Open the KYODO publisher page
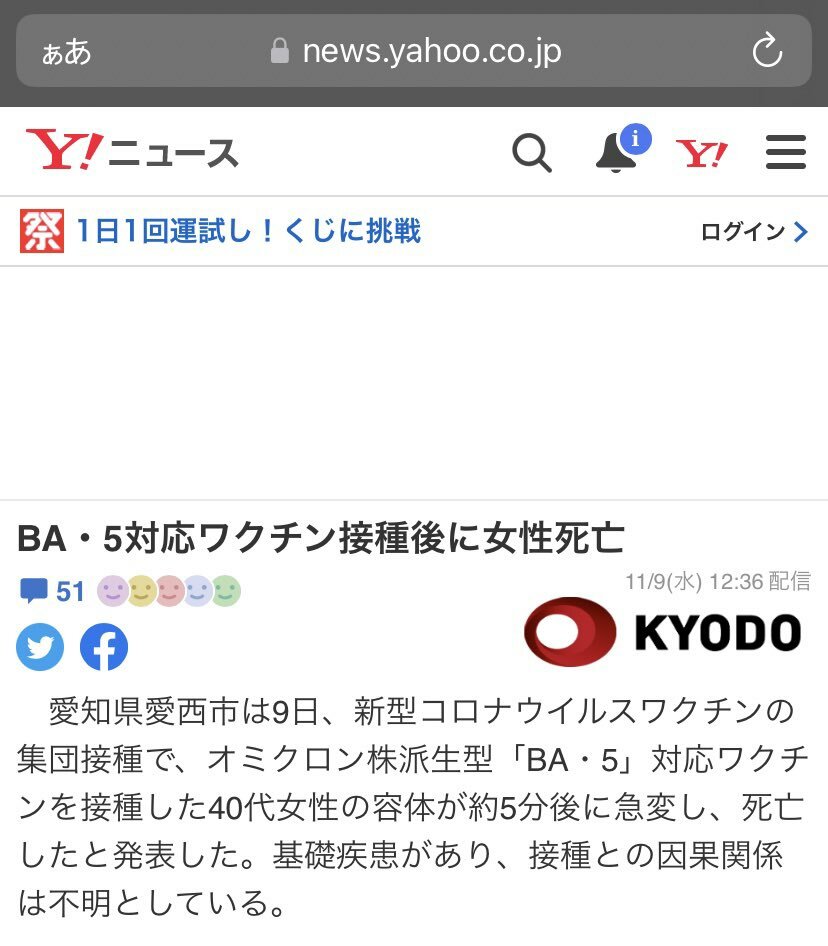The width and height of the screenshot is (828, 946). (x=662, y=632)
